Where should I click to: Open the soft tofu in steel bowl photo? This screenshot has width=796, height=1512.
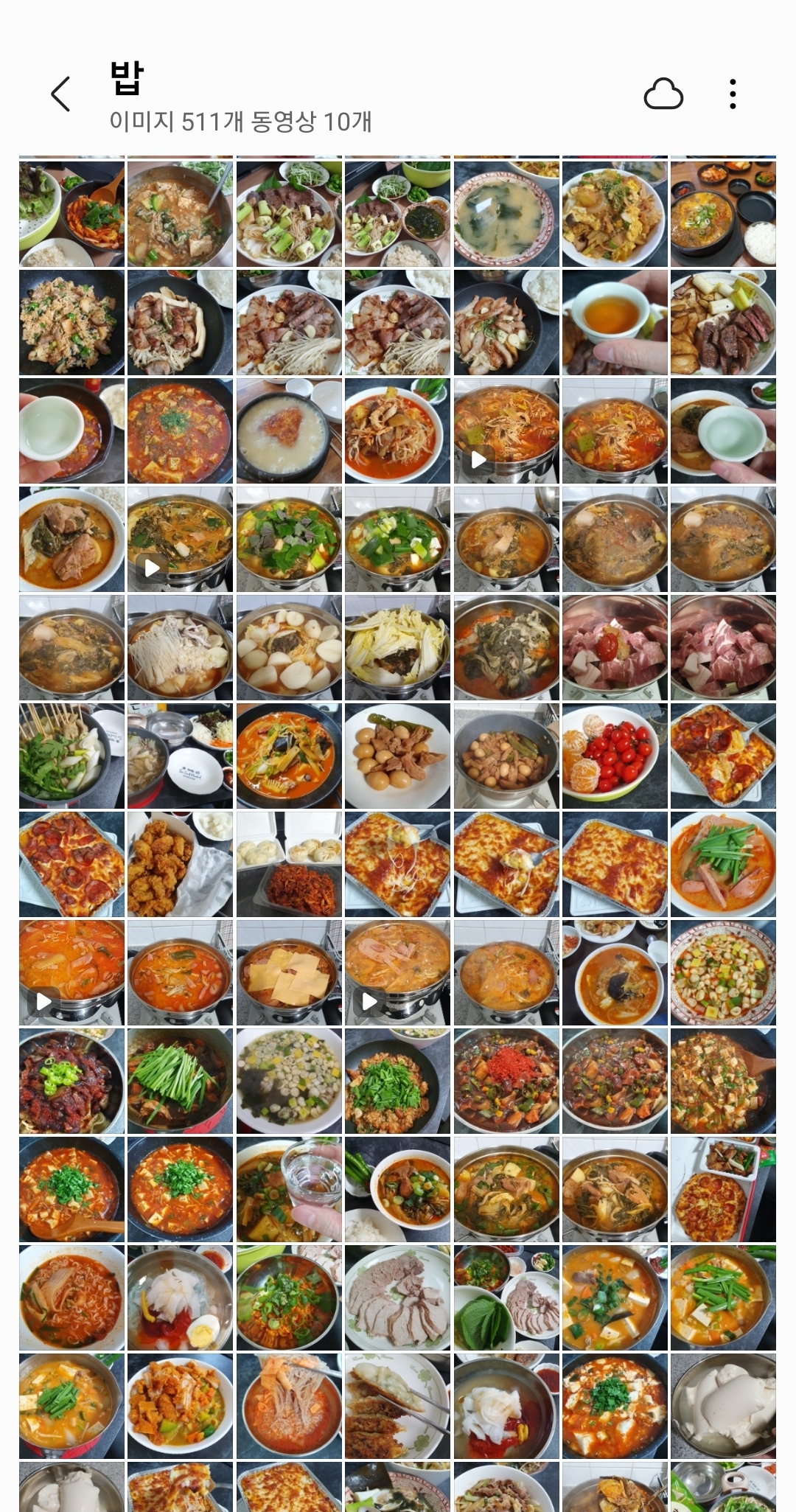coord(723,1406)
